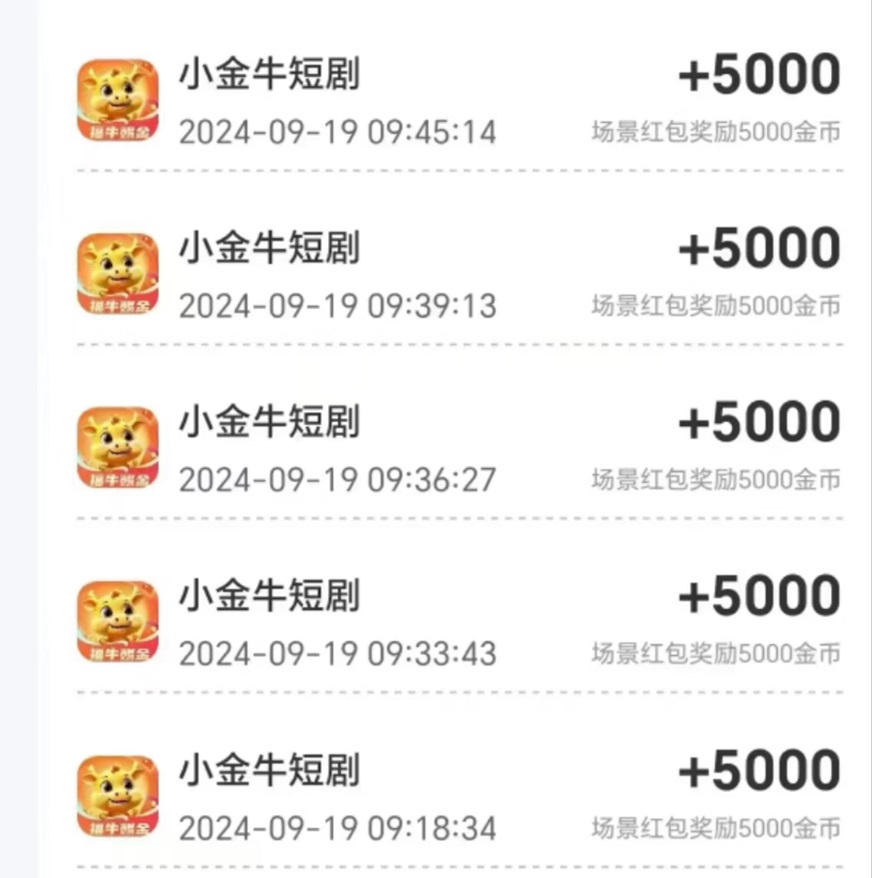Open the app icon beside 09:39:13 record

pyautogui.click(x=115, y=270)
